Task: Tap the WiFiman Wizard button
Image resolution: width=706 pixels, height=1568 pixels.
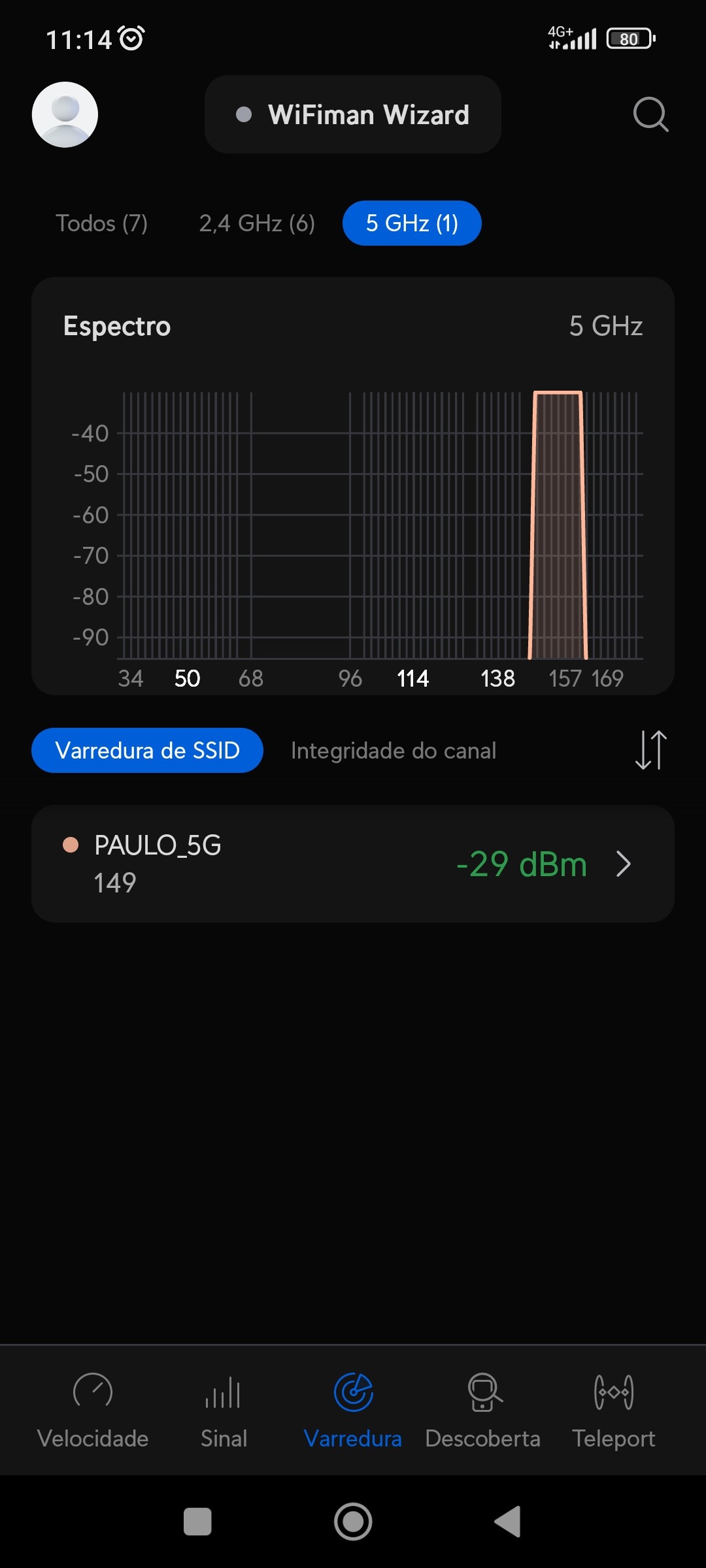Action: pyautogui.click(x=353, y=114)
